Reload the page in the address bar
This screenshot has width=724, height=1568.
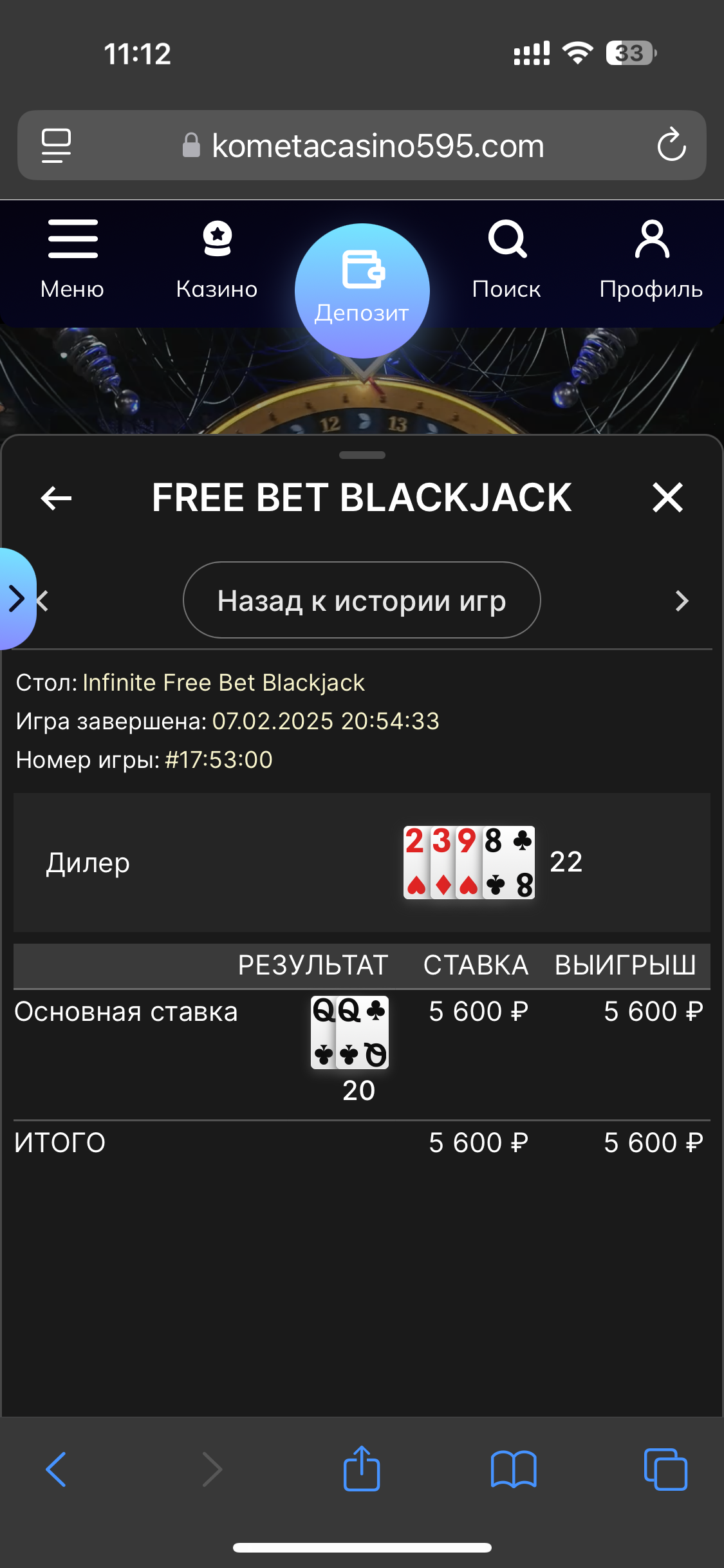pyautogui.click(x=671, y=145)
